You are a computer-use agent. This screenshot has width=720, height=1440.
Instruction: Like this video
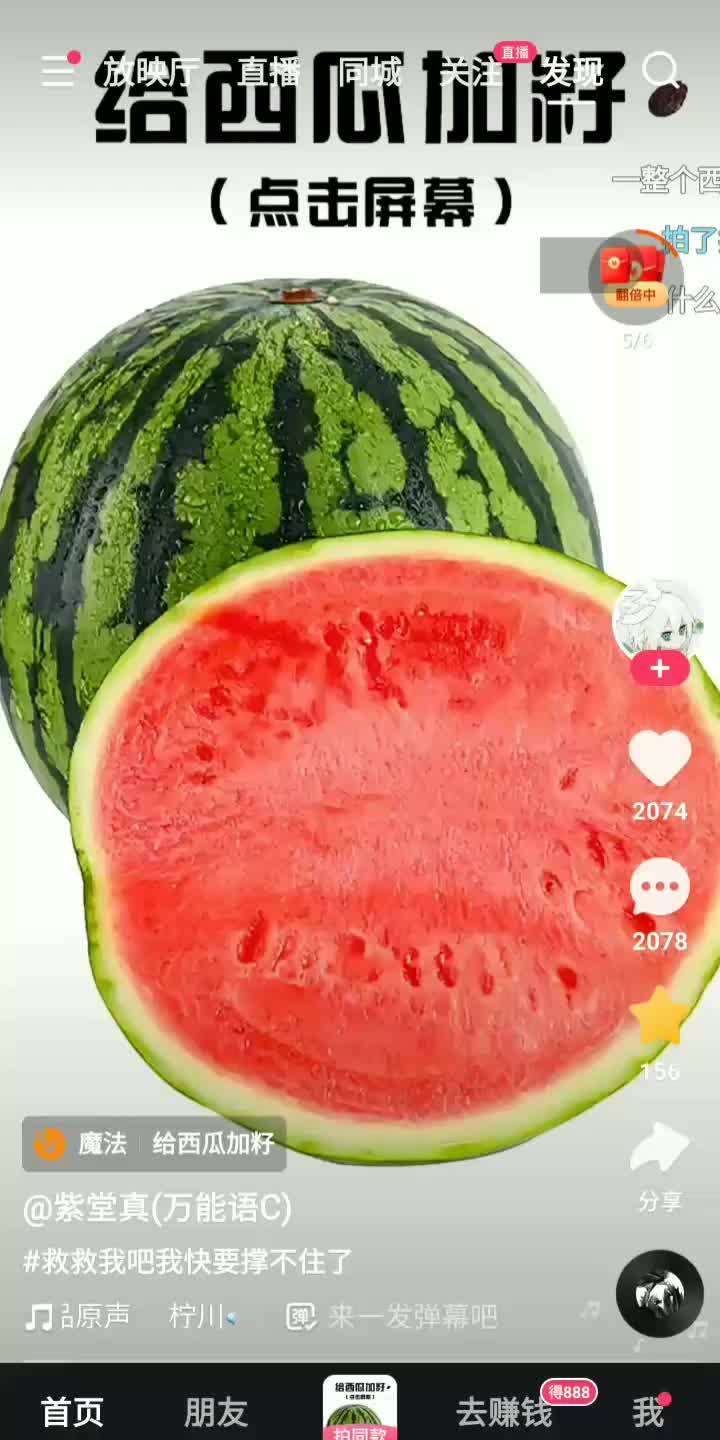point(659,759)
